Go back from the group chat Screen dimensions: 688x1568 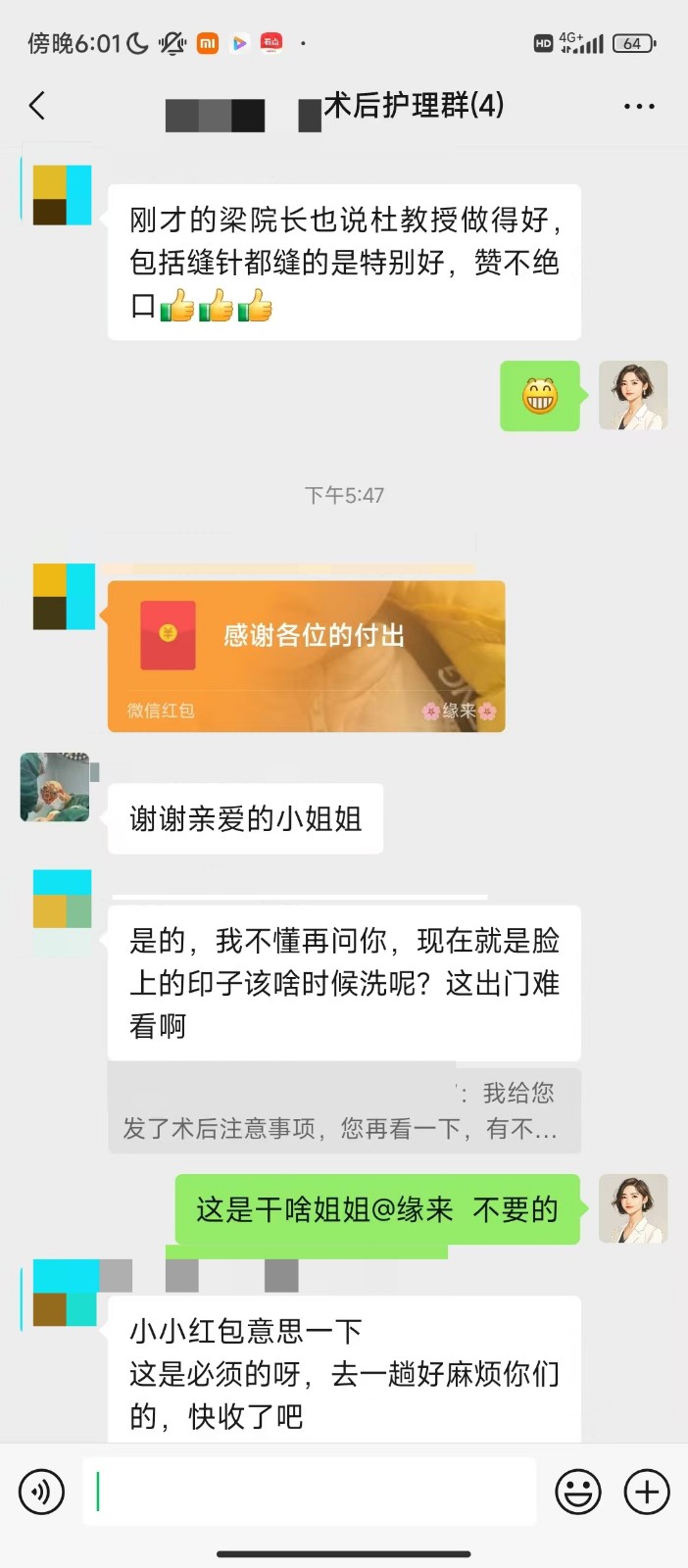[x=37, y=105]
